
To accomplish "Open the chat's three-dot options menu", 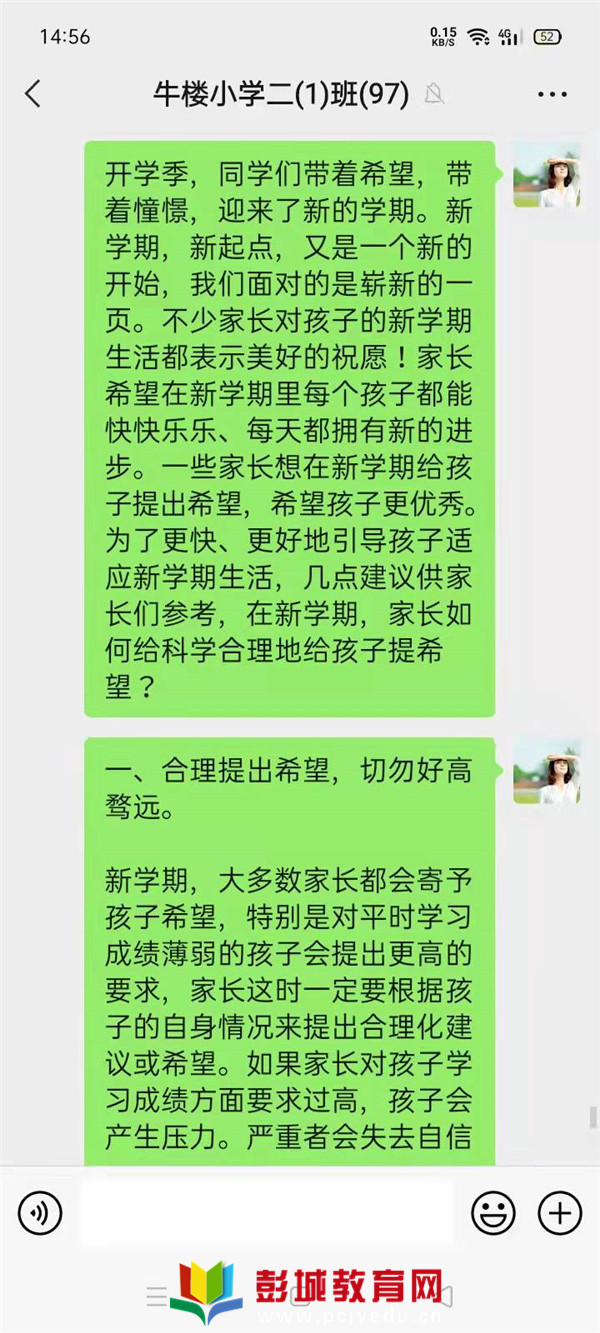I will tap(552, 95).
